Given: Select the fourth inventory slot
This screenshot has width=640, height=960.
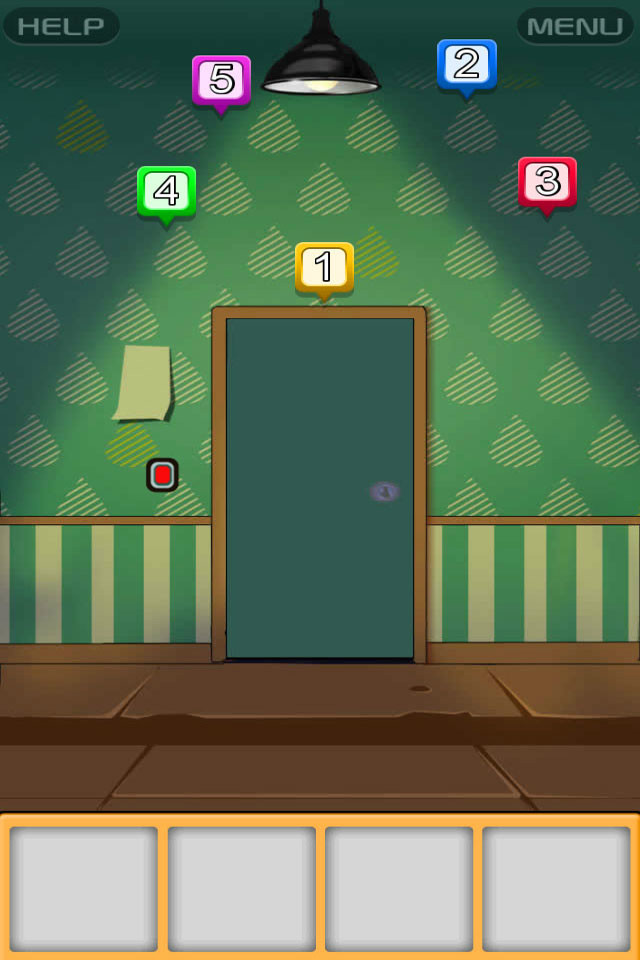Looking at the screenshot, I should tap(556, 888).
